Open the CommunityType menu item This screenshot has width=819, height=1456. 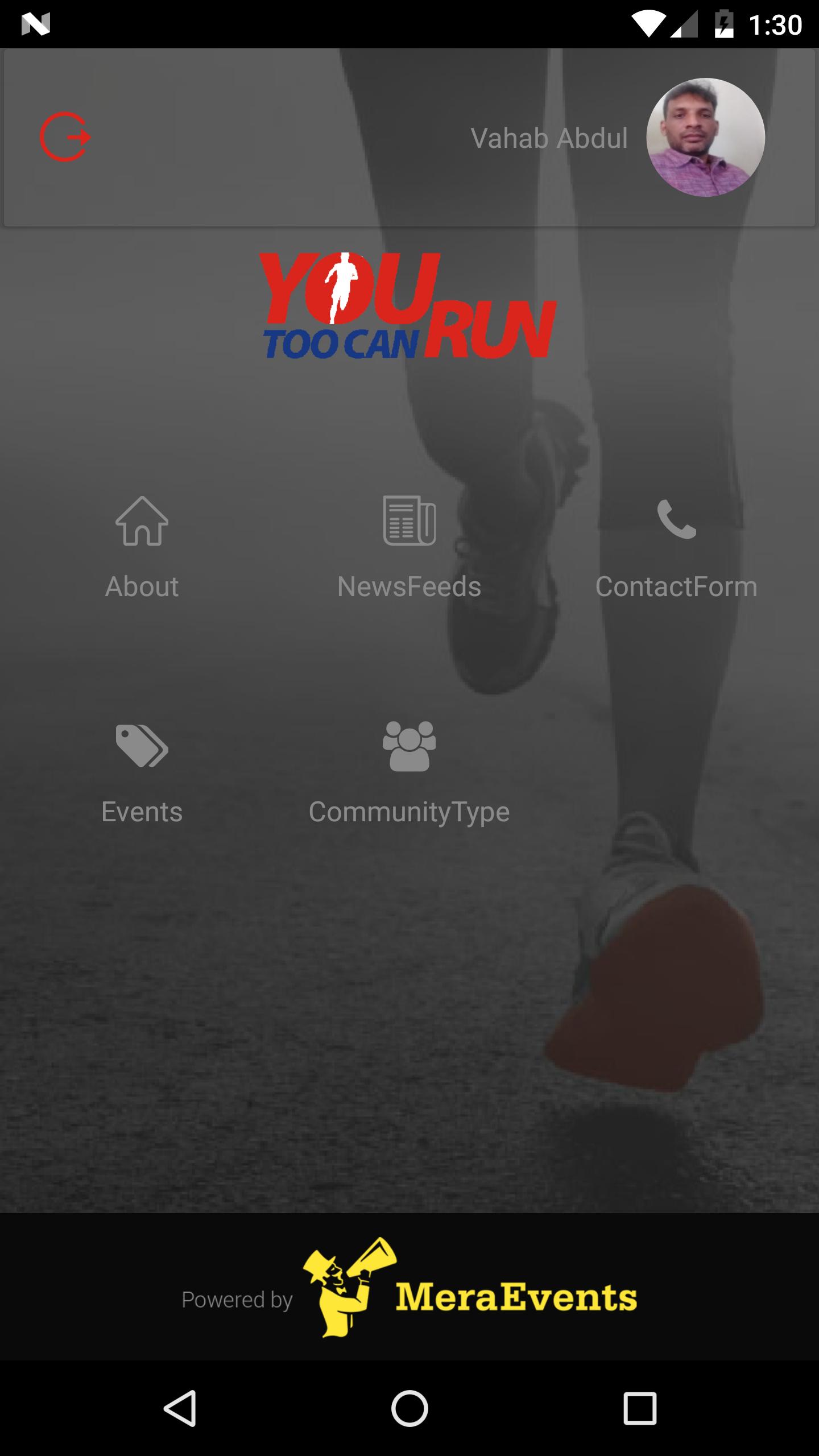[409, 810]
